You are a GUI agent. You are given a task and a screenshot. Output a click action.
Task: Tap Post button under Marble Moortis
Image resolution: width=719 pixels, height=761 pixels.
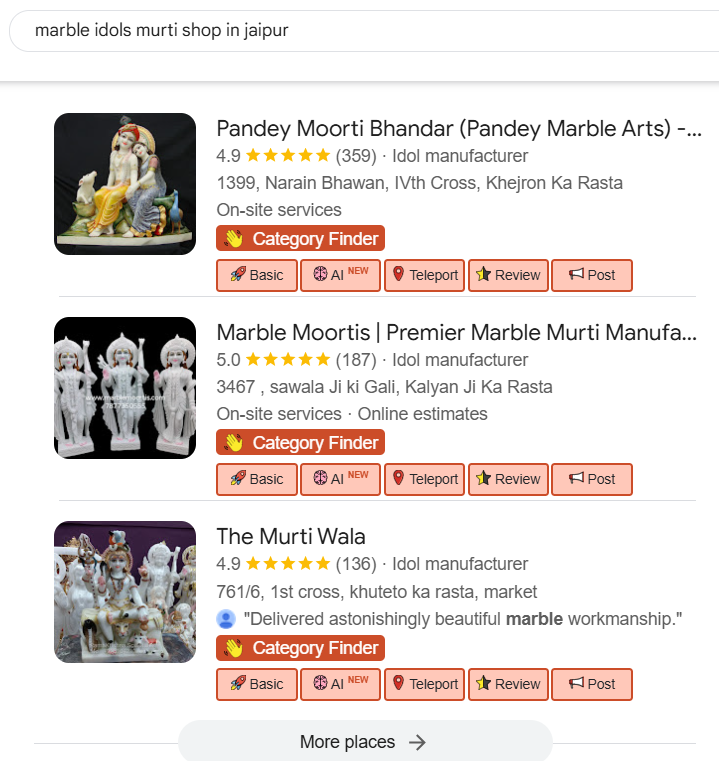pyautogui.click(x=592, y=479)
